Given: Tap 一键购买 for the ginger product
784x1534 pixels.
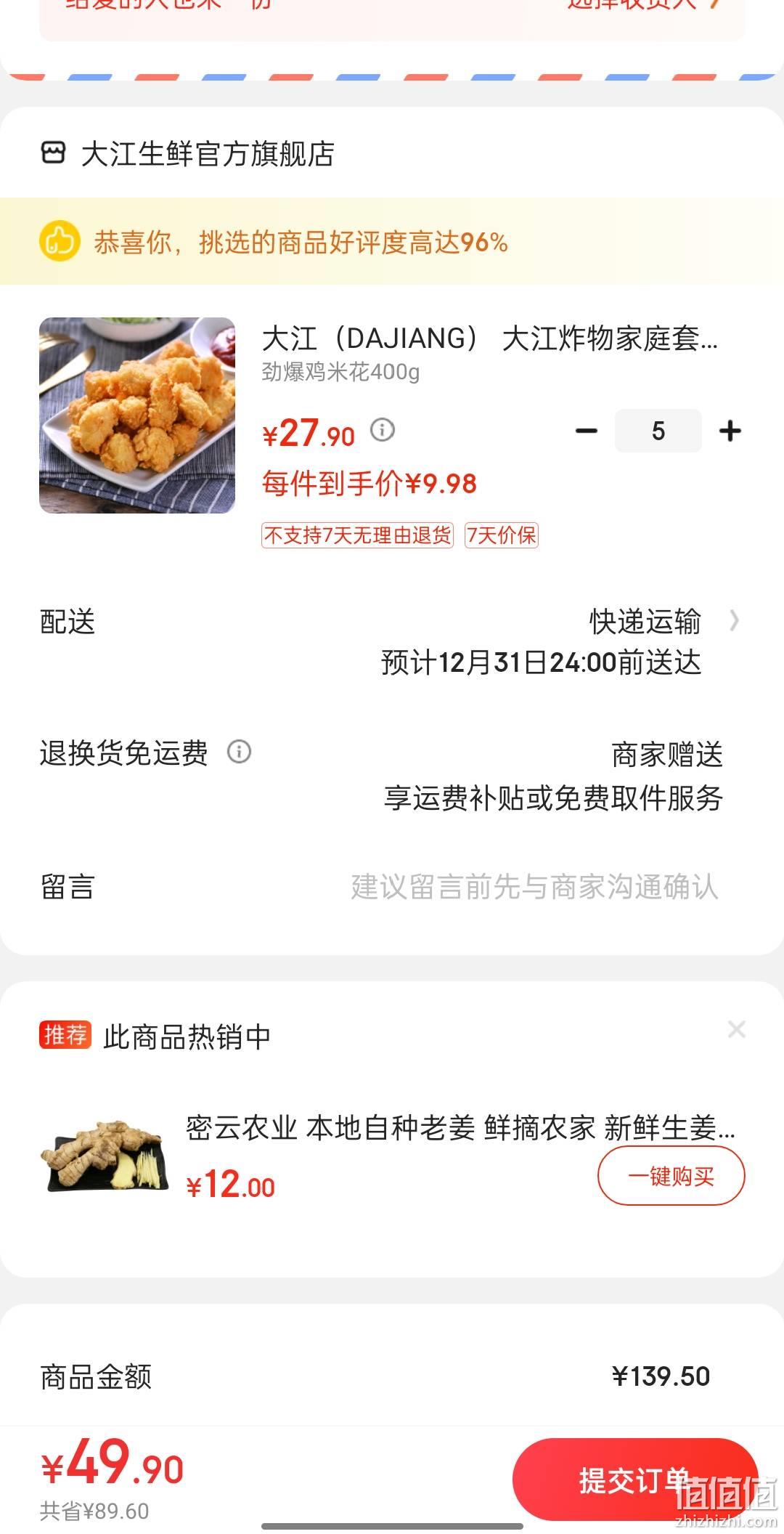Looking at the screenshot, I should tap(671, 1175).
